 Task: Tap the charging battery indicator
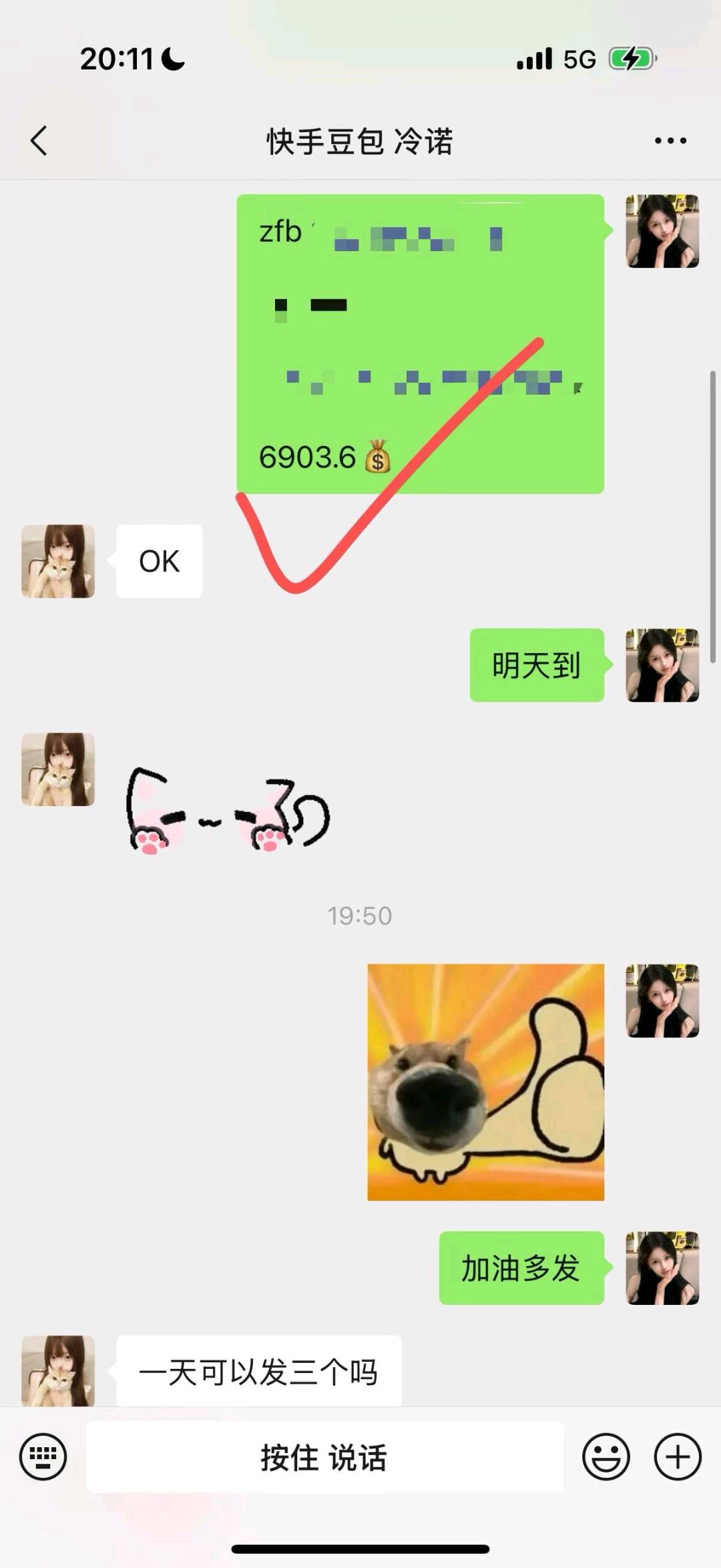point(630,59)
